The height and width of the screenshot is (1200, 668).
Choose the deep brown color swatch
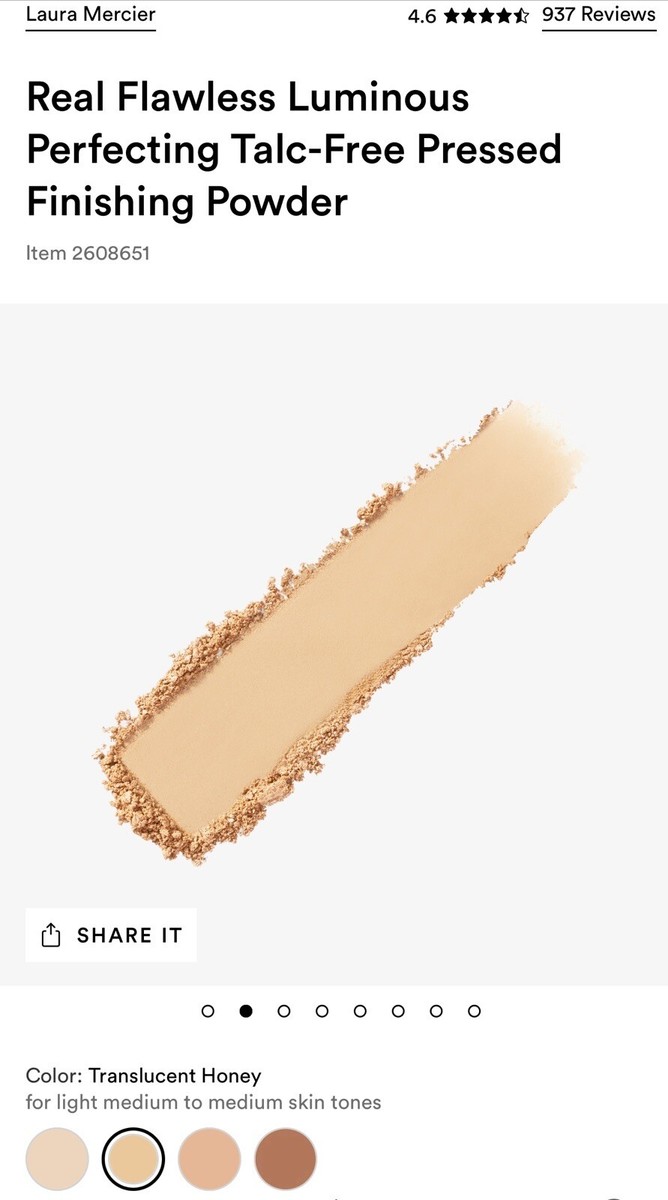286,1159
